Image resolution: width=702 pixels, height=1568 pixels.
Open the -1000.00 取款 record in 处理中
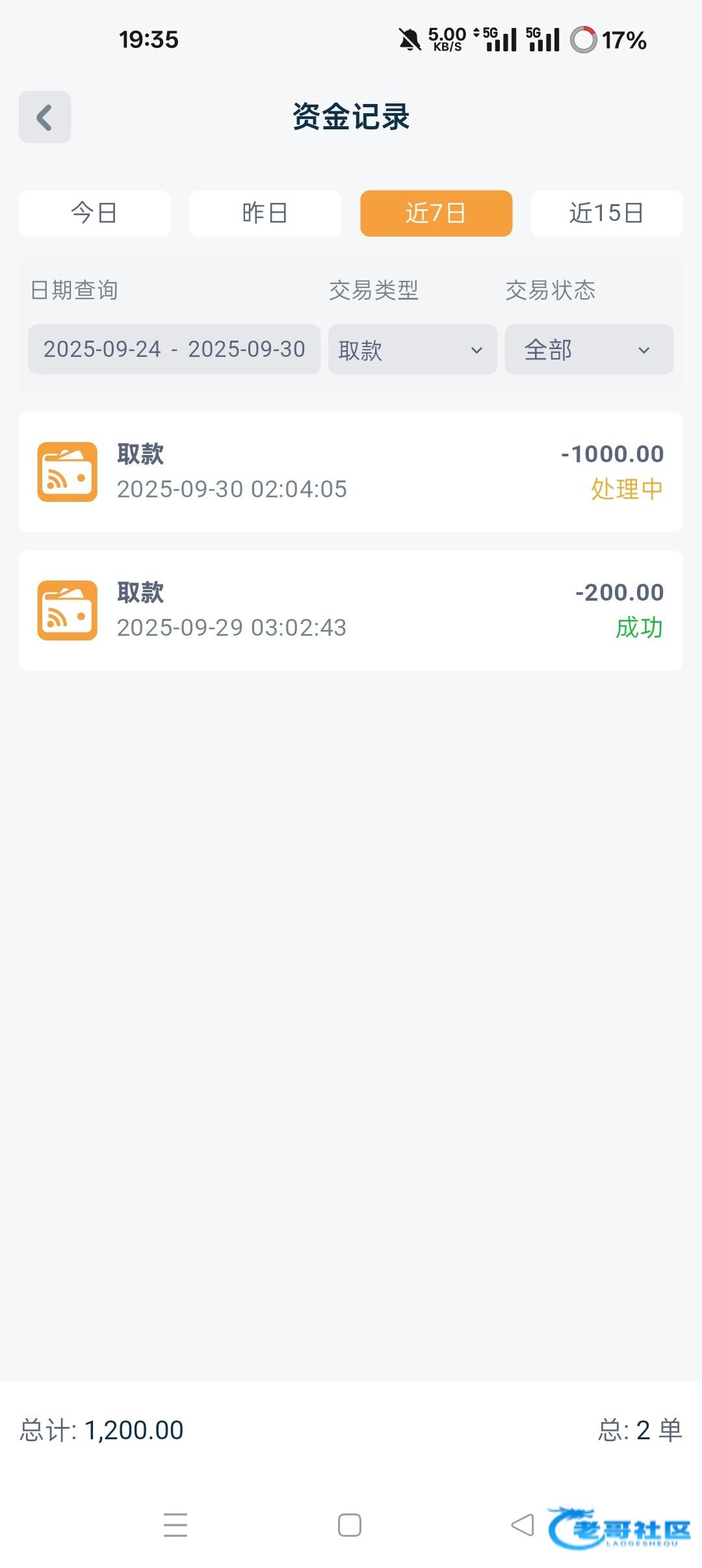tap(351, 472)
